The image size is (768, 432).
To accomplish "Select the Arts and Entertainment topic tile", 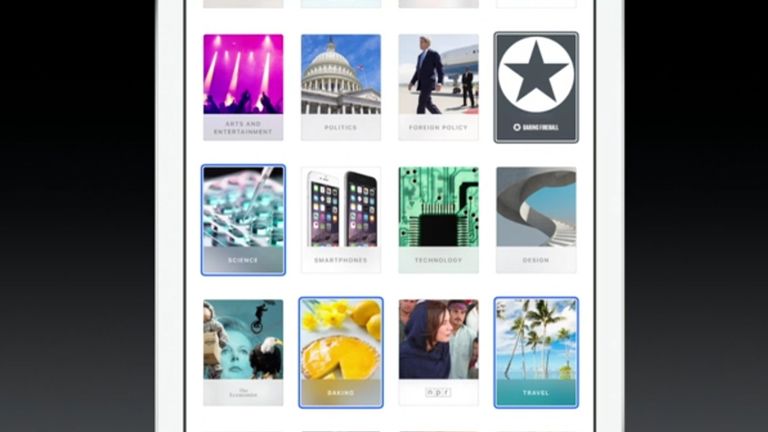I will [x=243, y=87].
